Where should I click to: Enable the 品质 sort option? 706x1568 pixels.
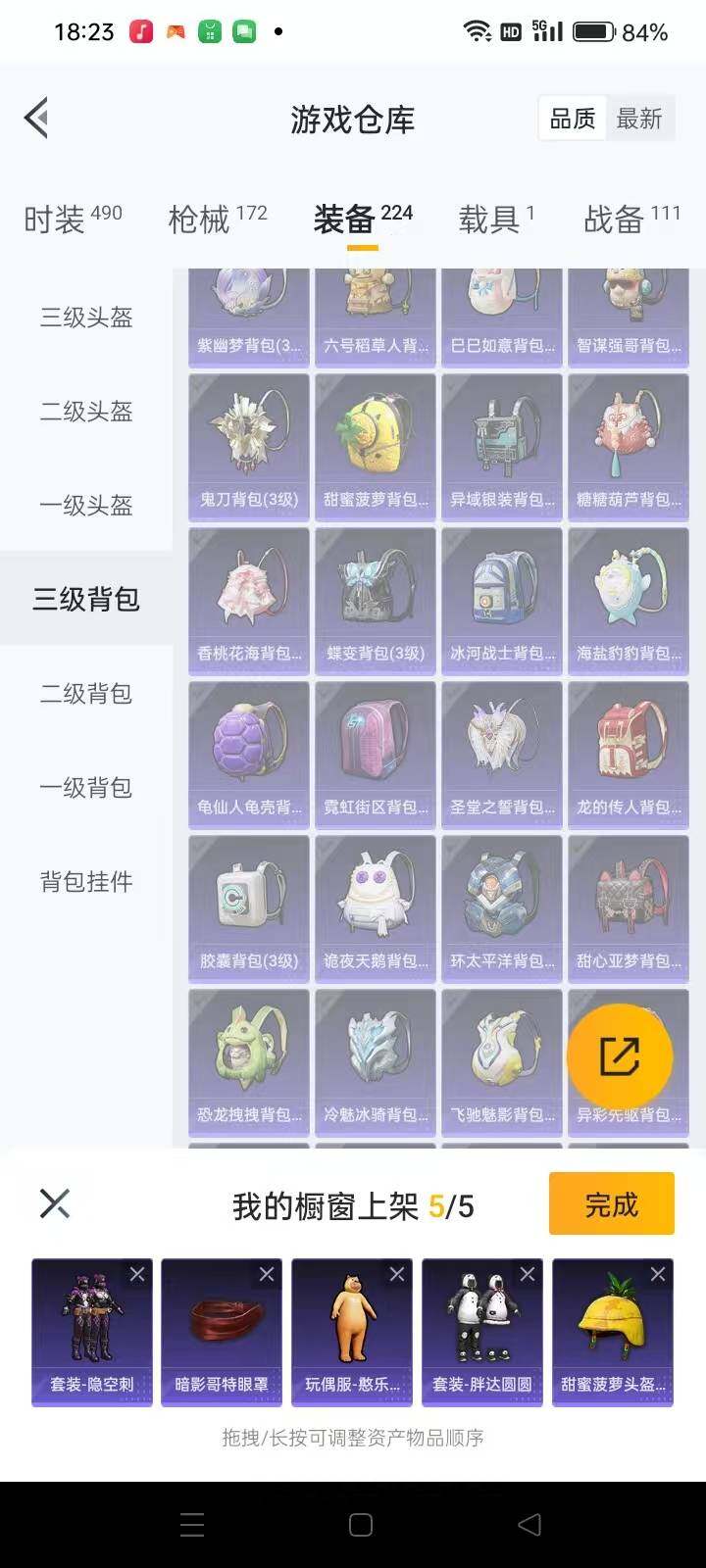(x=574, y=119)
